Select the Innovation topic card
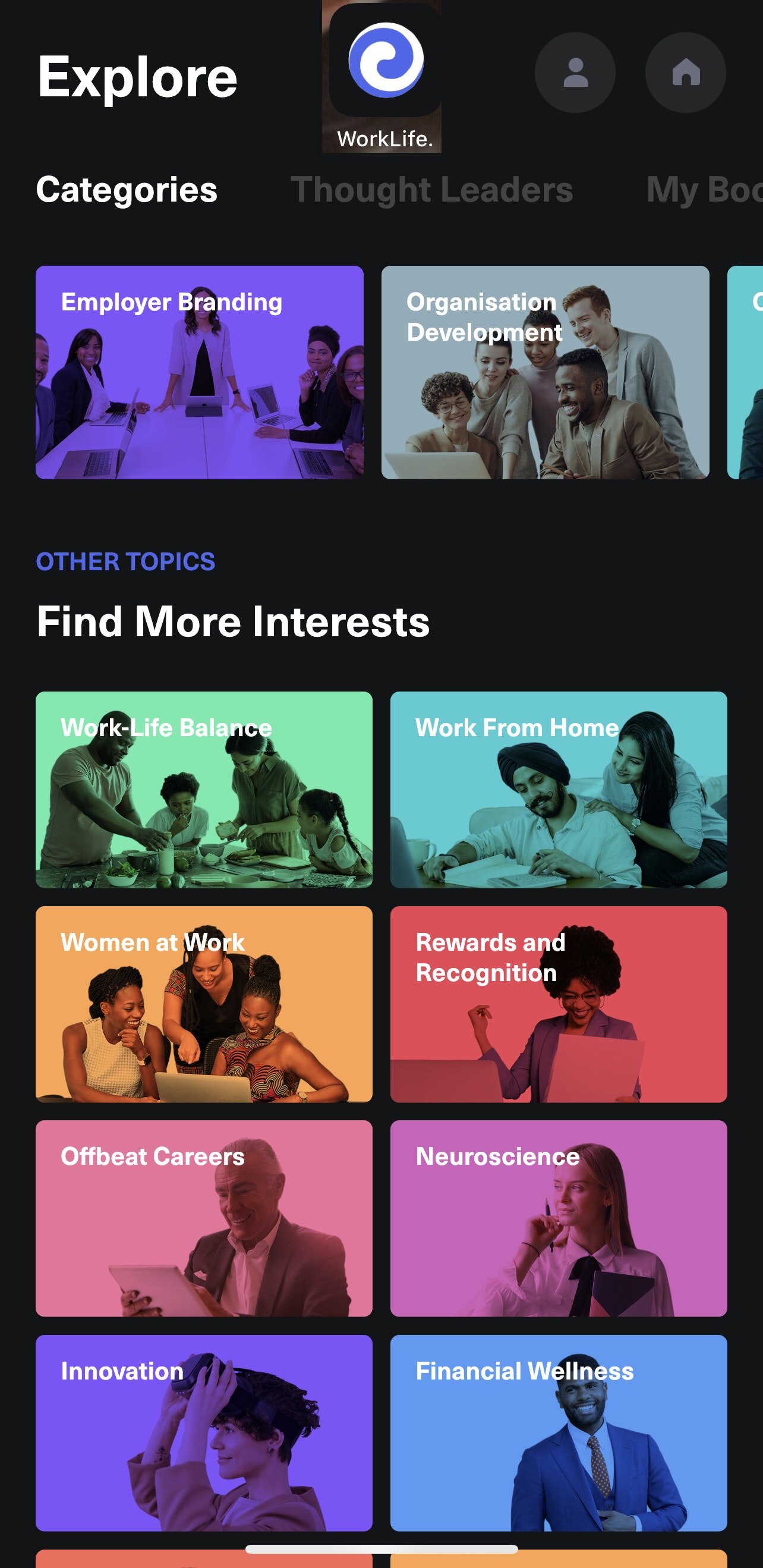Viewport: 763px width, 1568px height. [x=204, y=1432]
